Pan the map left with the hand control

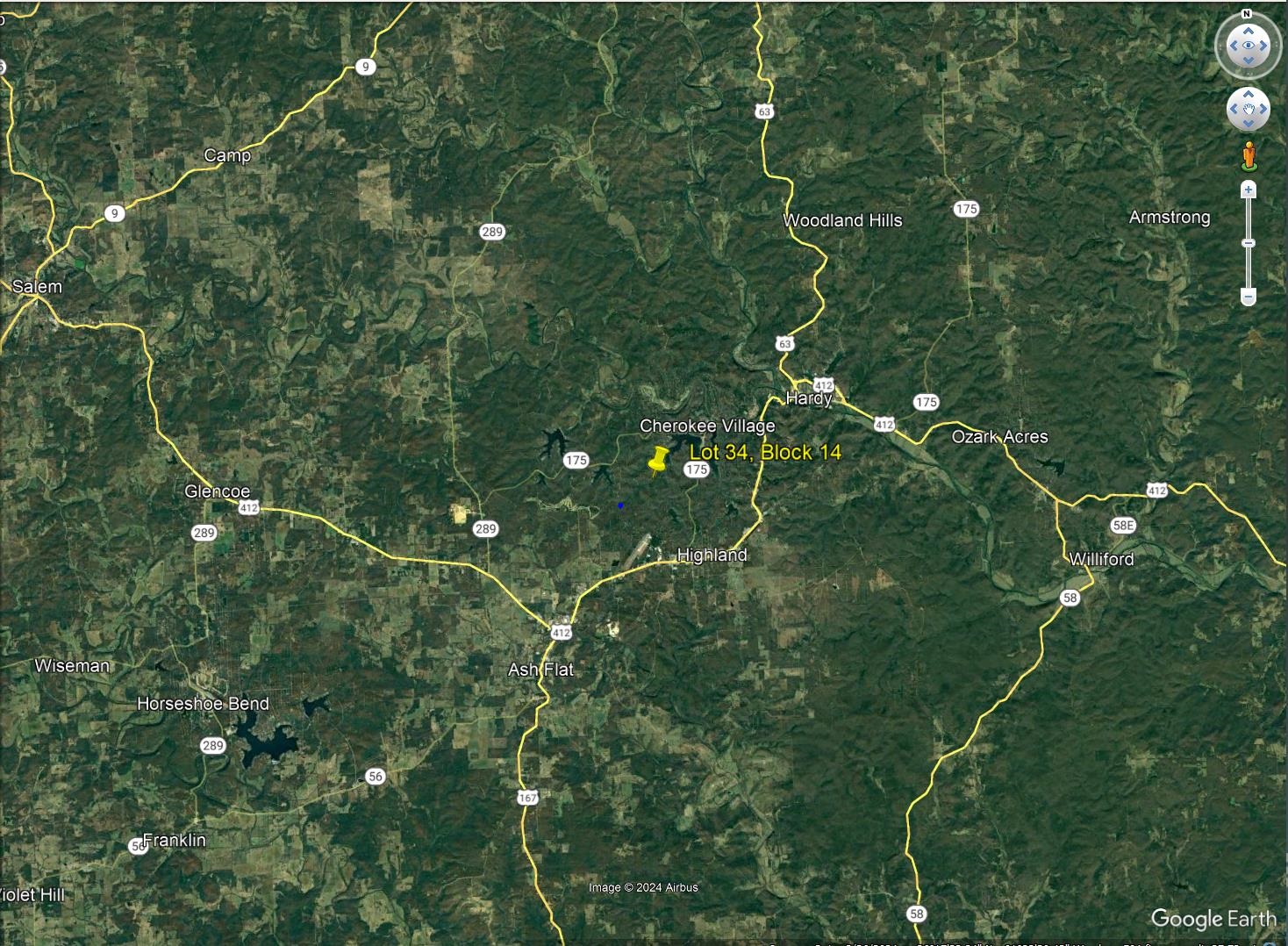1234,109
